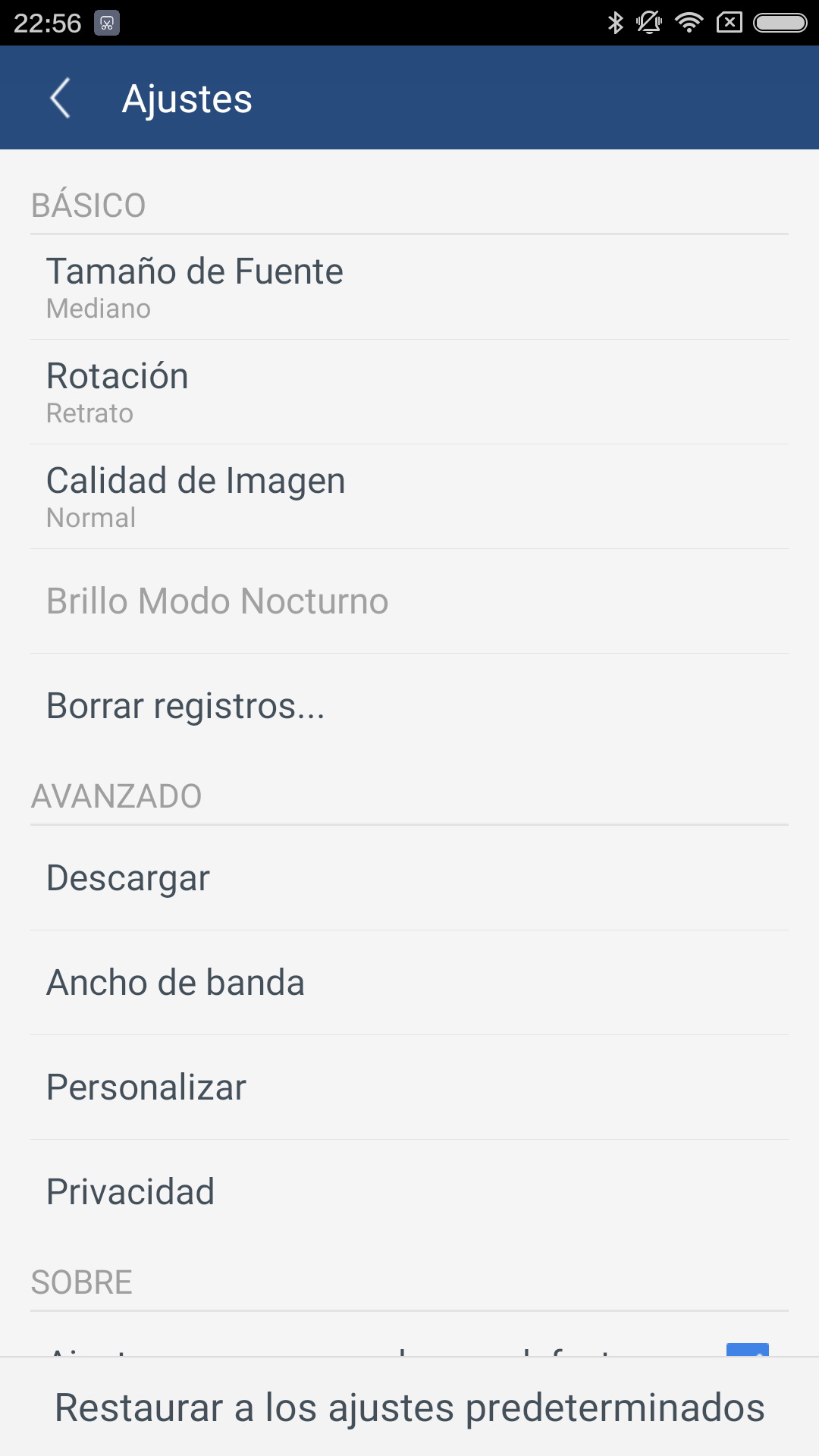Select Calidad de Imagen setting
This screenshot has width=819, height=1456.
(409, 497)
